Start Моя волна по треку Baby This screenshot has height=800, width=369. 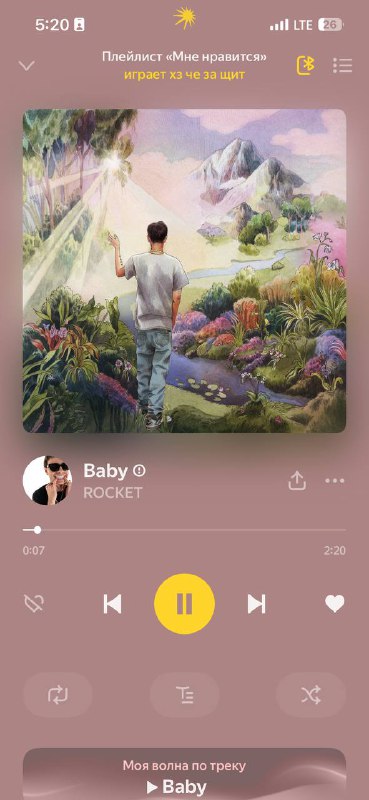coord(184,776)
